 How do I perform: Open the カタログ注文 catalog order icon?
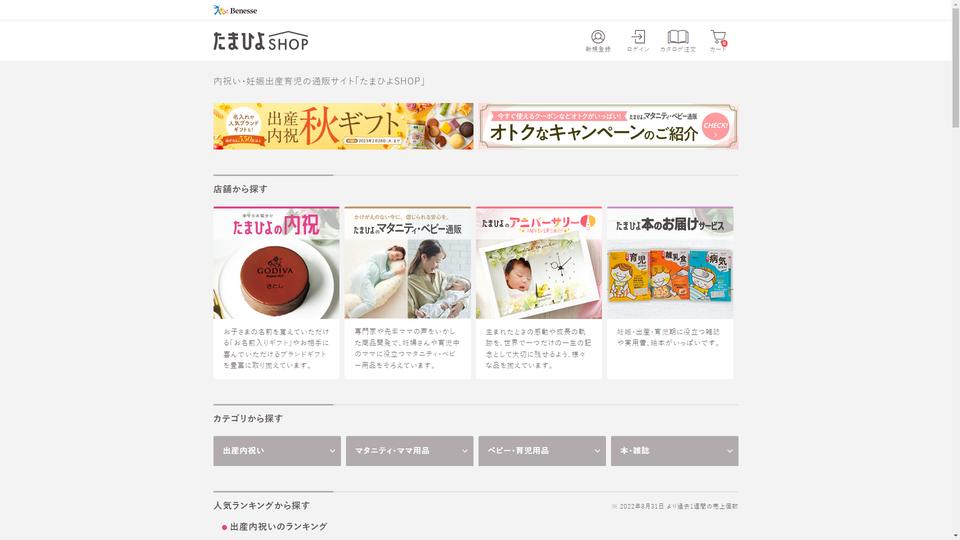[677, 40]
